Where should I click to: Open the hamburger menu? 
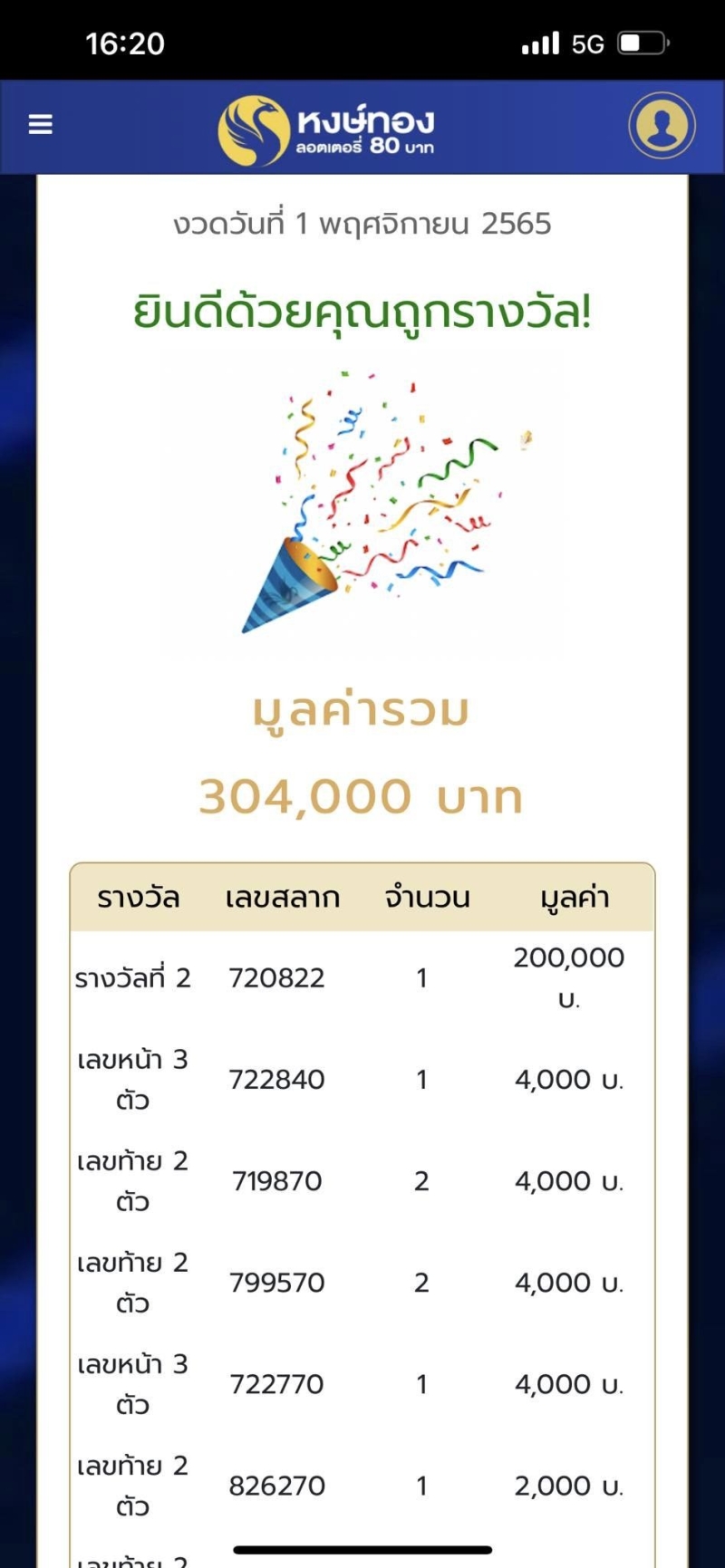click(41, 125)
